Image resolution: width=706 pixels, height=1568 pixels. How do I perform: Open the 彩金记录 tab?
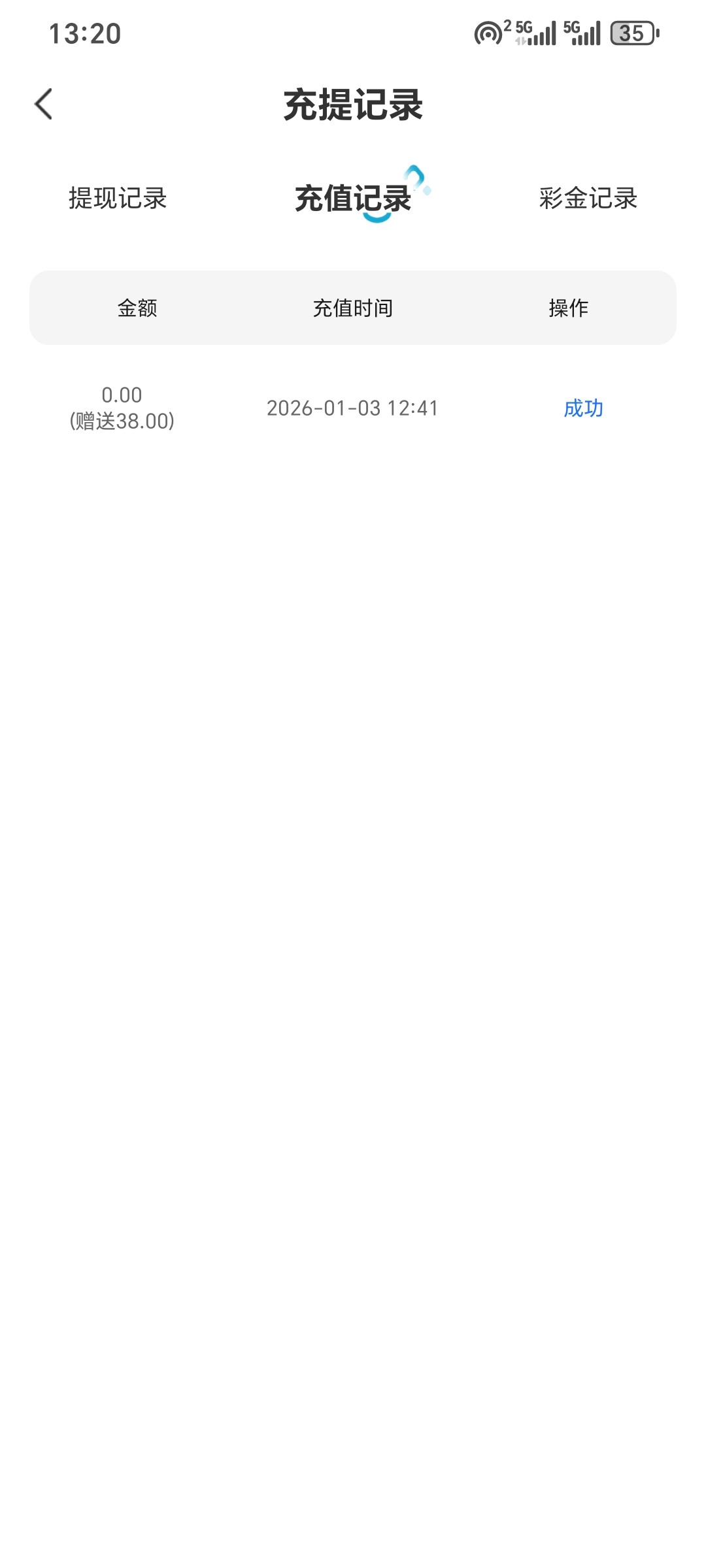pos(588,199)
